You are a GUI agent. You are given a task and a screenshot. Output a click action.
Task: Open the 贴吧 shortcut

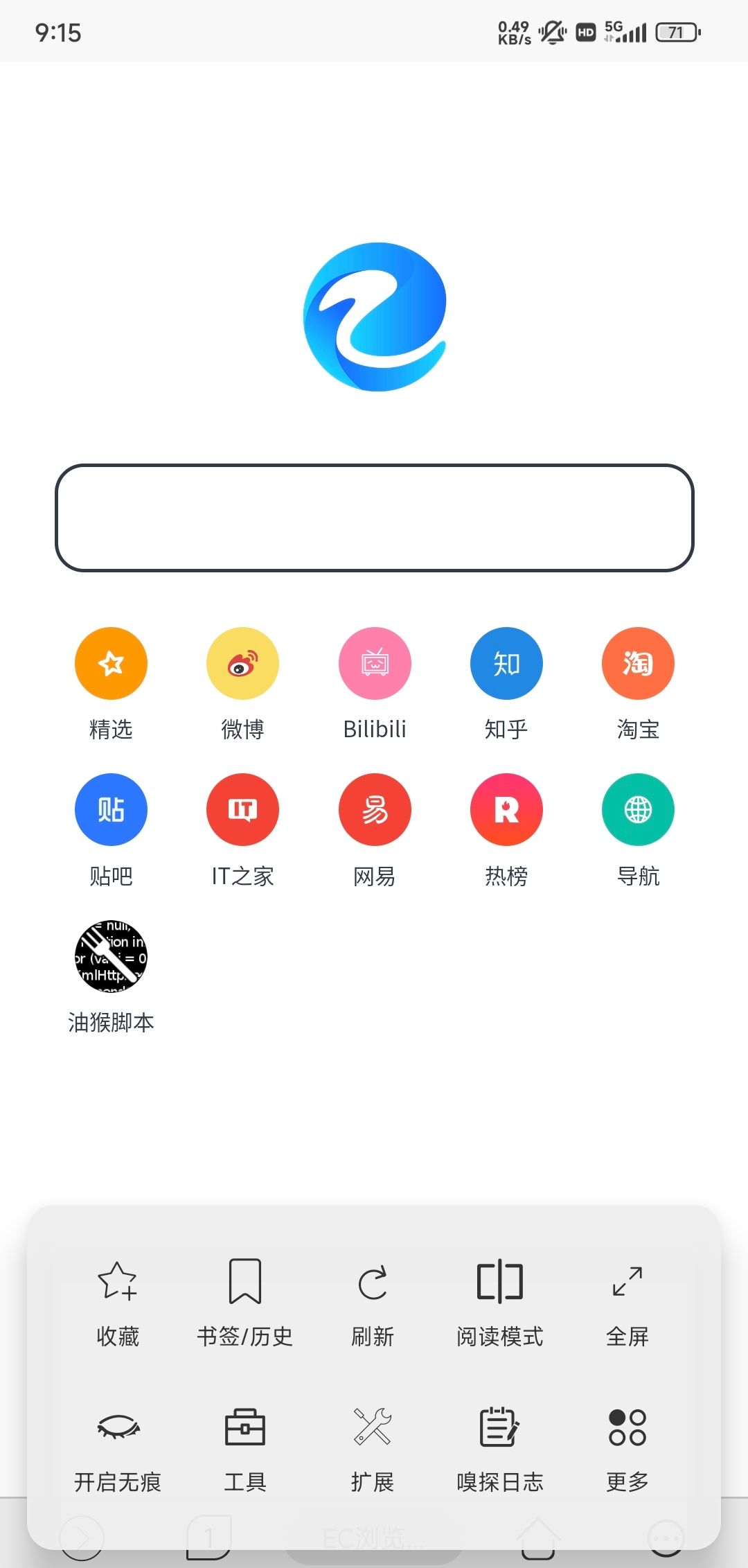coord(111,809)
